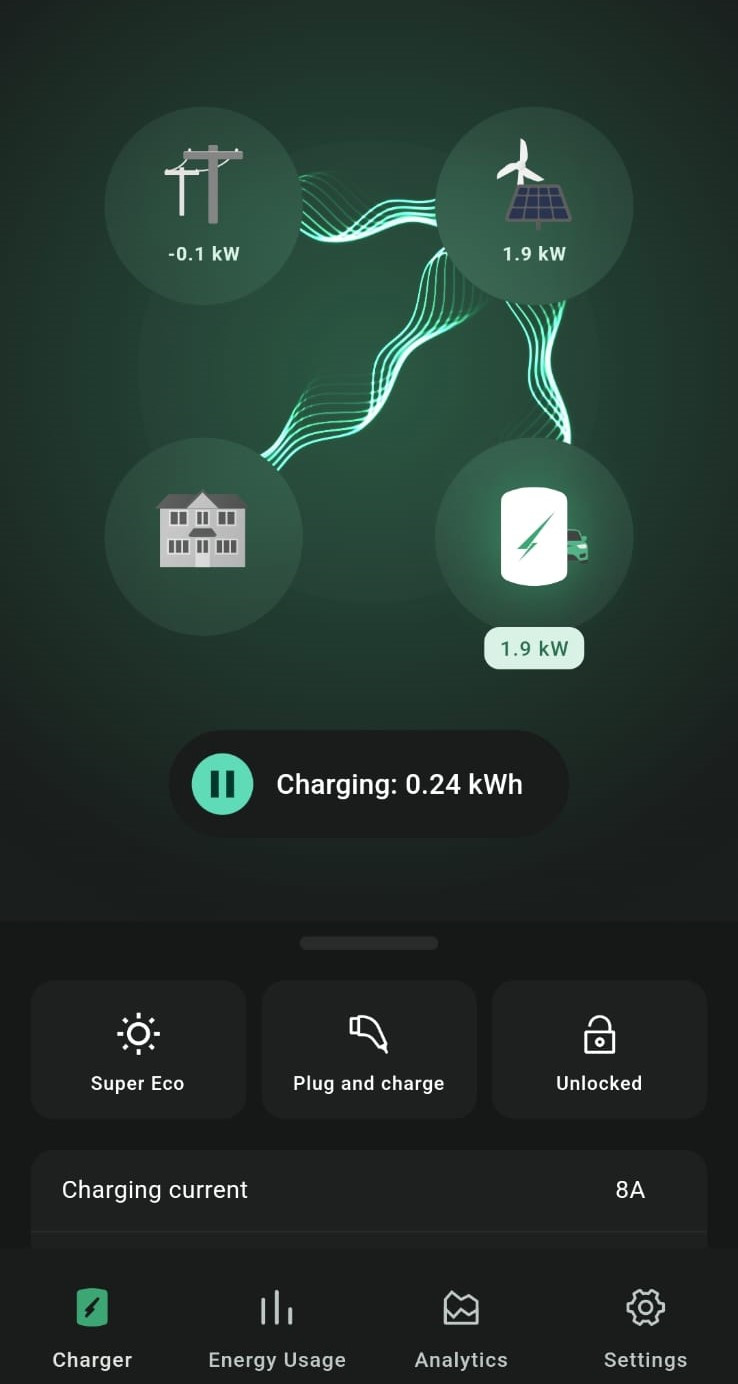Open the Plug and charge option

pyautogui.click(x=369, y=1049)
